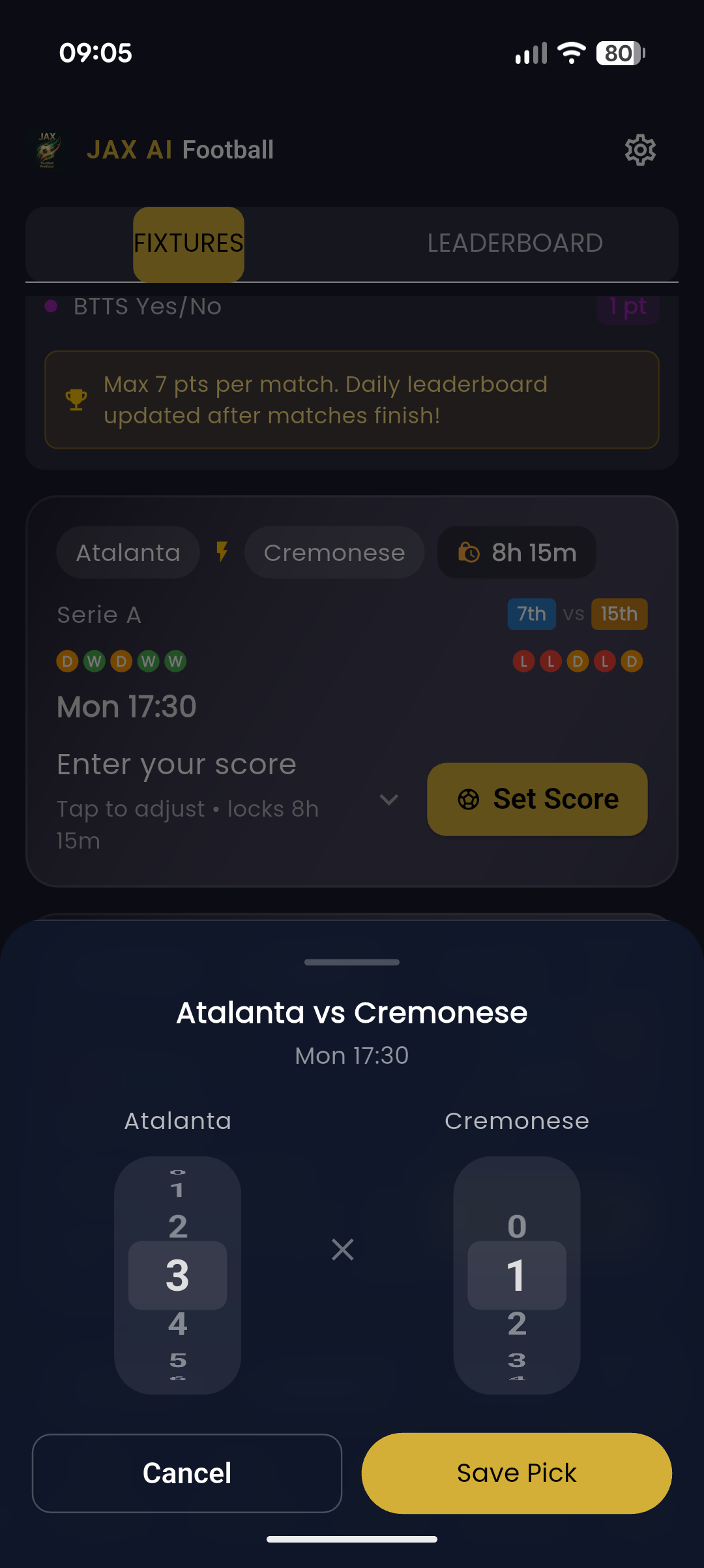
Task: Tap the 7th position badge
Action: click(531, 614)
